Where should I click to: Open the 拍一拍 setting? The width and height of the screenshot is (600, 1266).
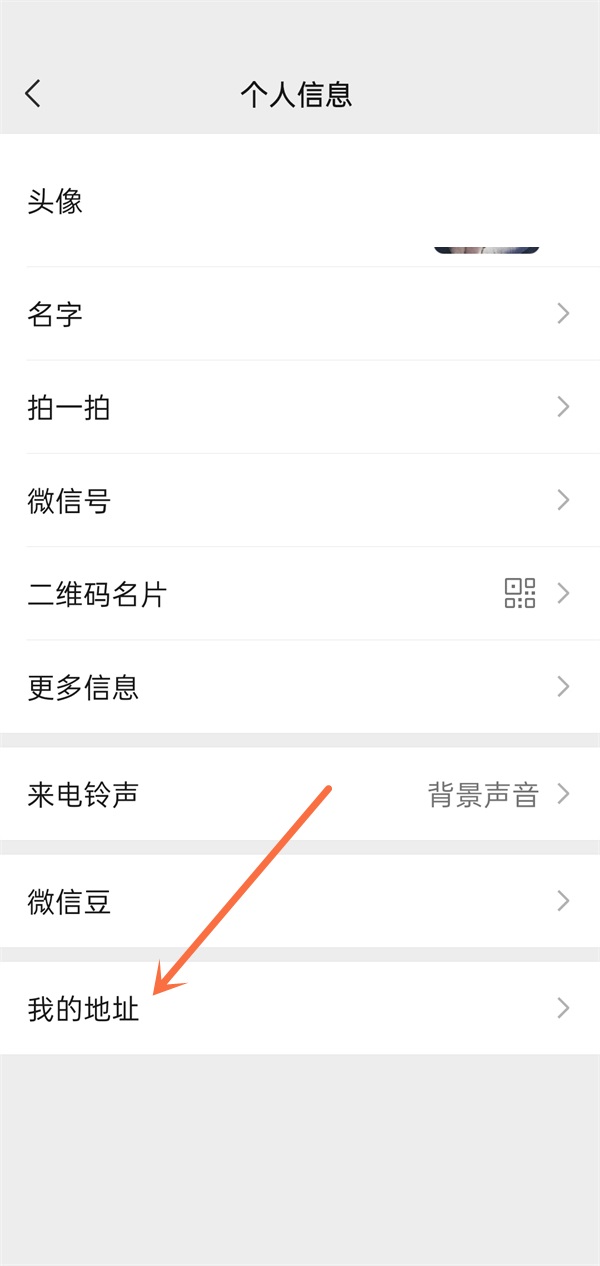300,407
